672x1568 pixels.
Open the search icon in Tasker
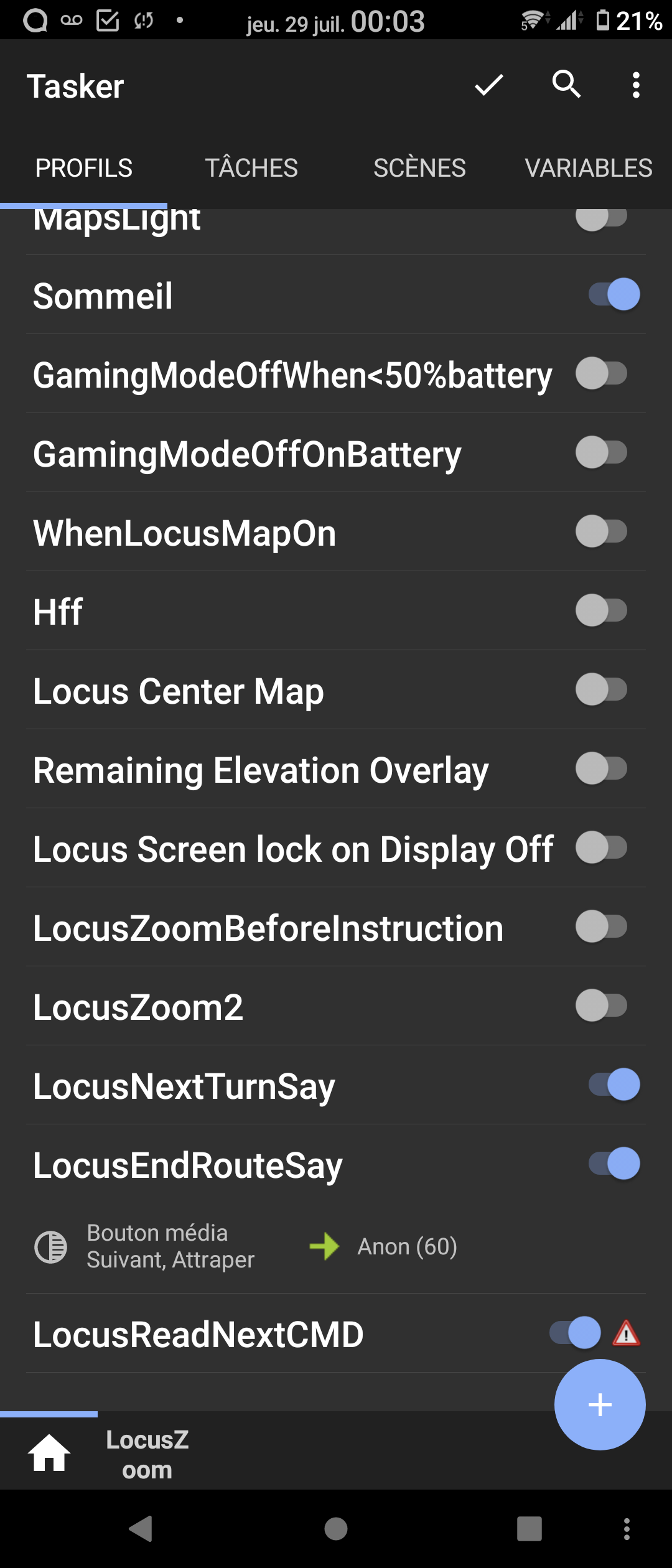click(x=567, y=84)
